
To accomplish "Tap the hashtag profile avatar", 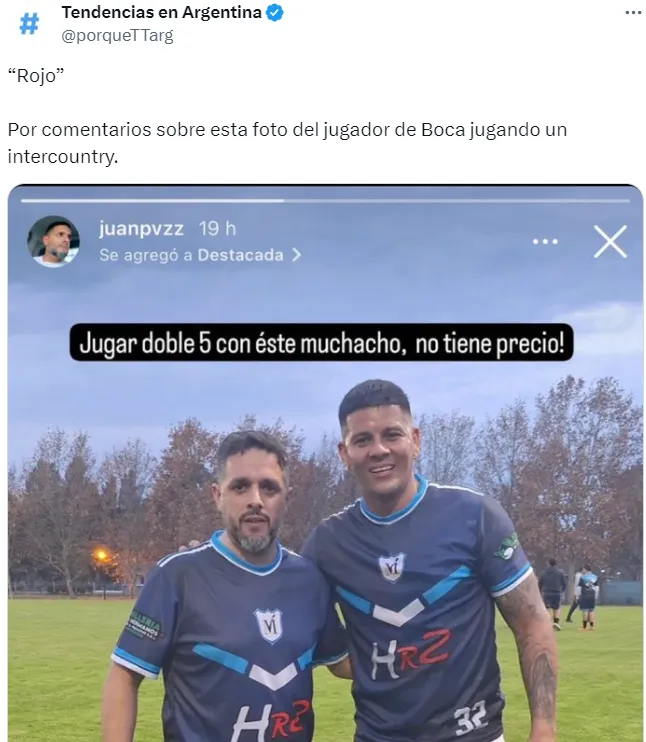I will (30, 24).
